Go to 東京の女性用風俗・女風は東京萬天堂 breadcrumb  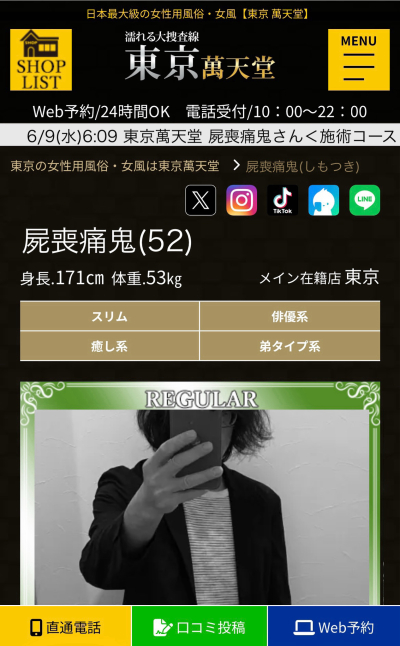point(115,166)
